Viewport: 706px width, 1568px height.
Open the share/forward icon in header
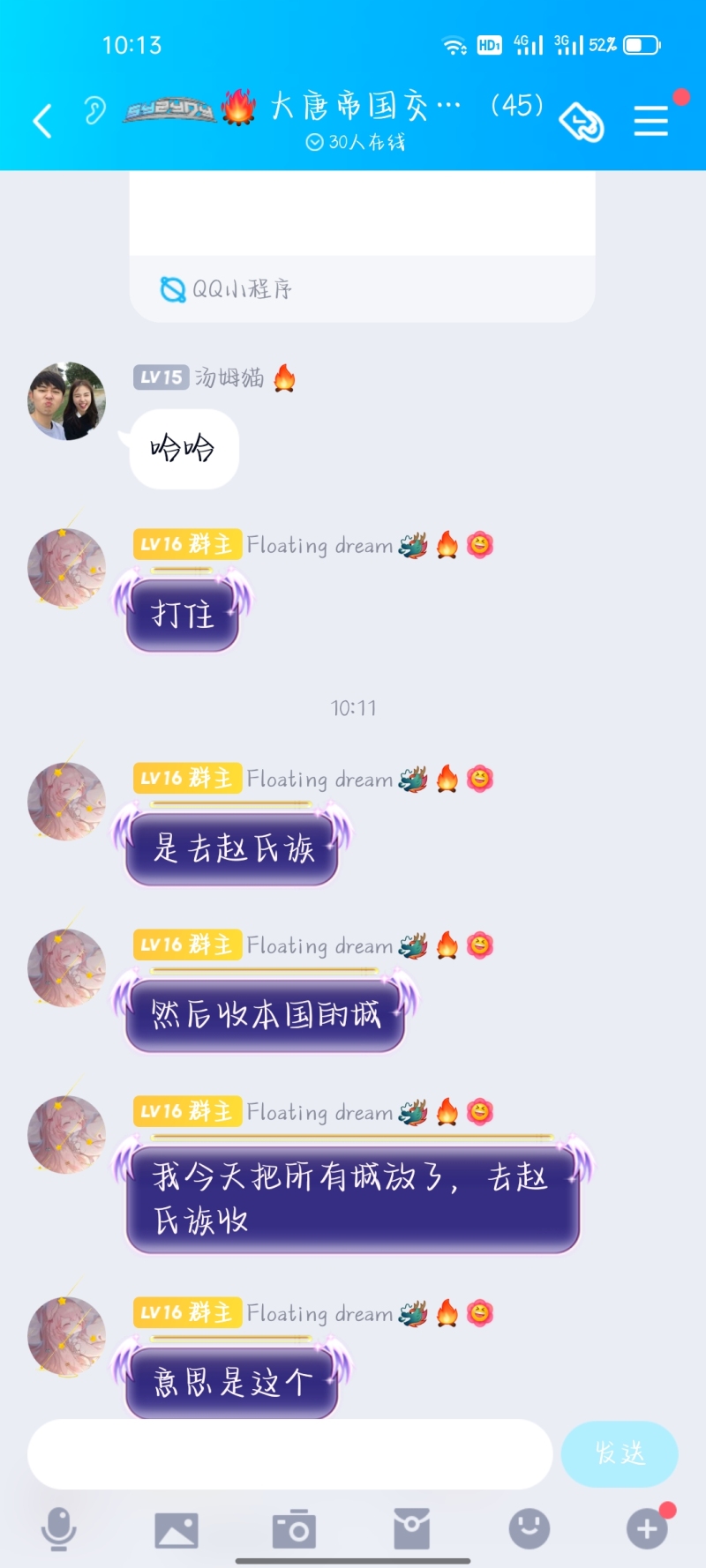click(x=582, y=121)
